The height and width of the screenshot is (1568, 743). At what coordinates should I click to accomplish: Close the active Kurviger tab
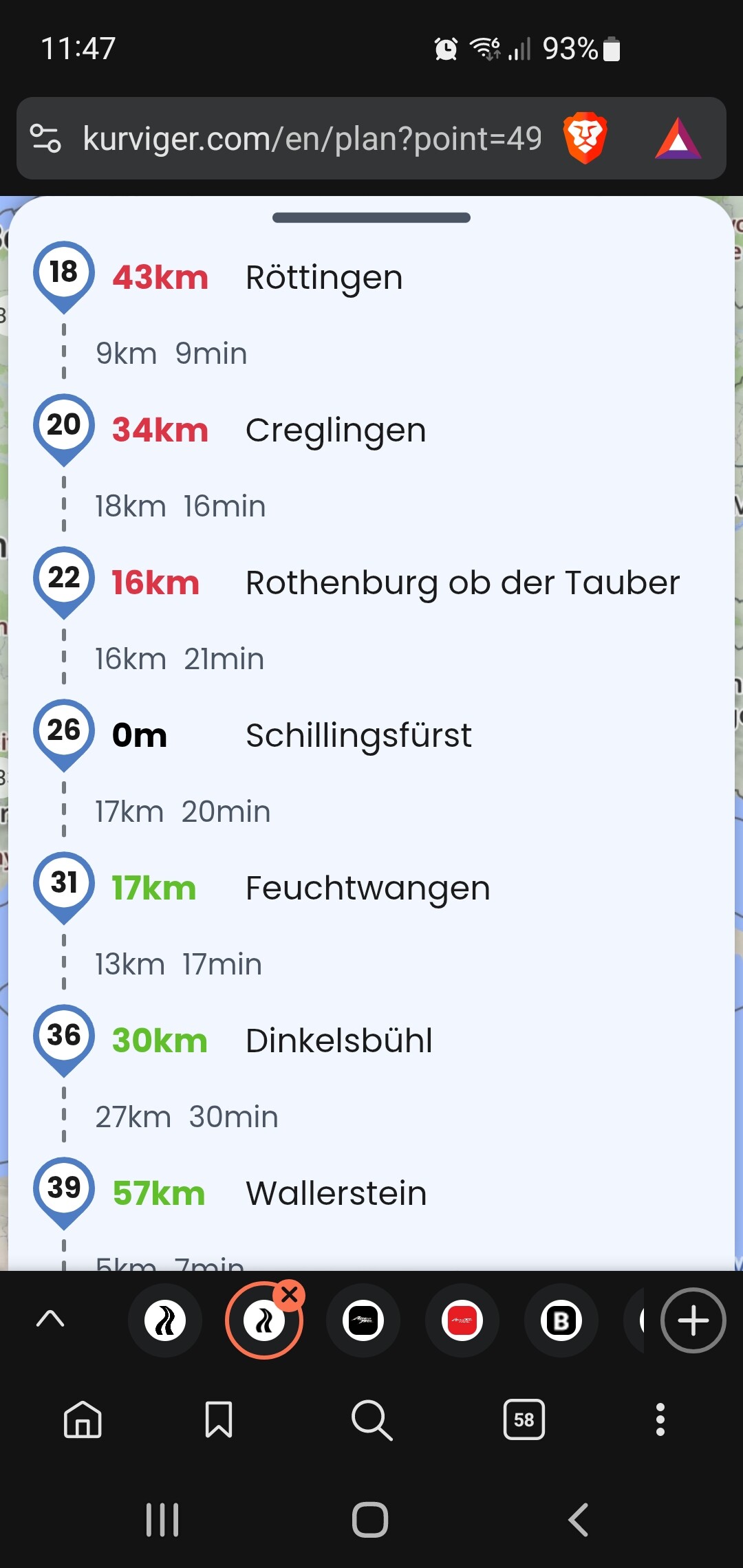coord(290,1295)
